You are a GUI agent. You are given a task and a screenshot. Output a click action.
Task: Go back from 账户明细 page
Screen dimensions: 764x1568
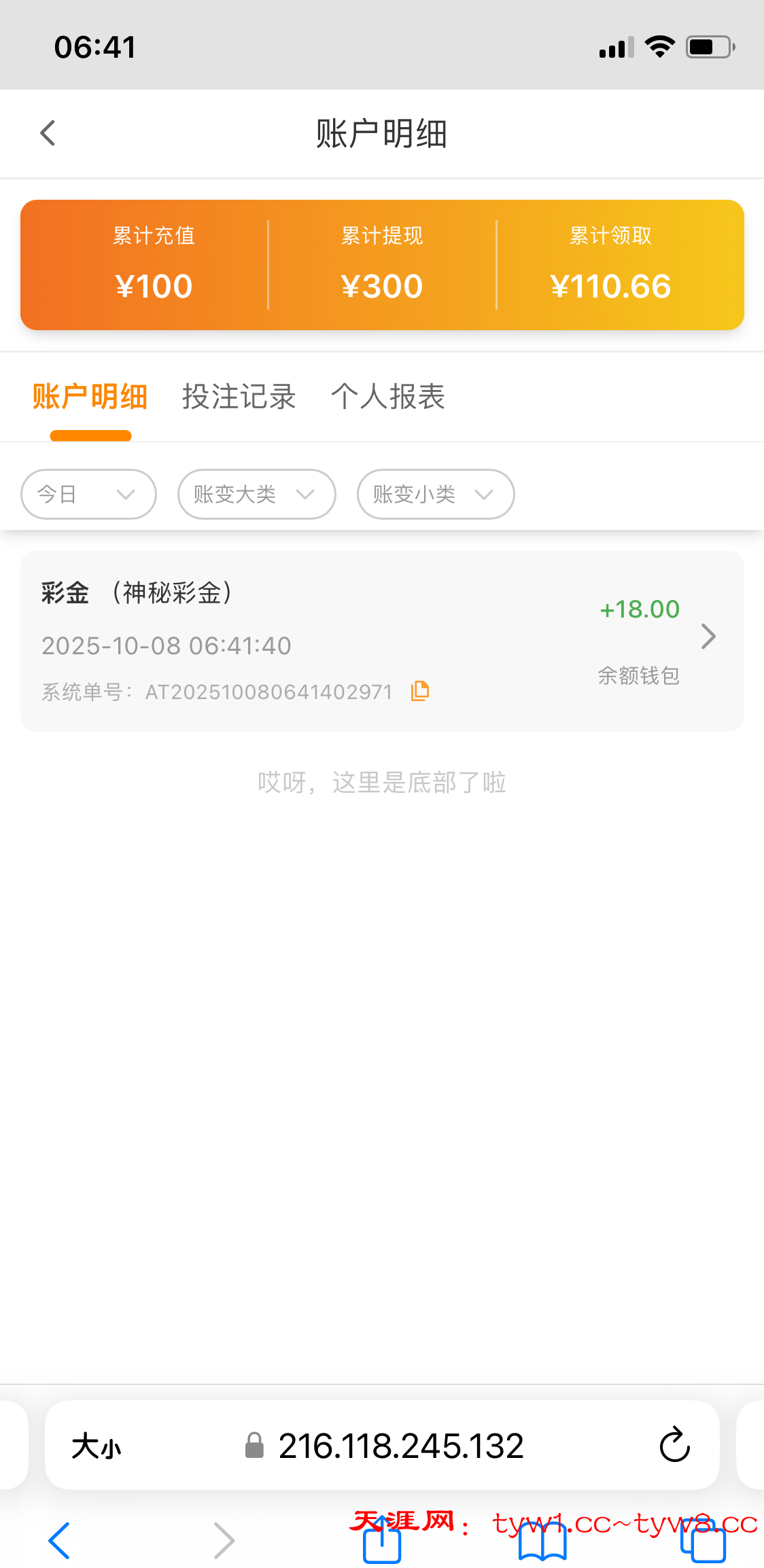(x=48, y=133)
